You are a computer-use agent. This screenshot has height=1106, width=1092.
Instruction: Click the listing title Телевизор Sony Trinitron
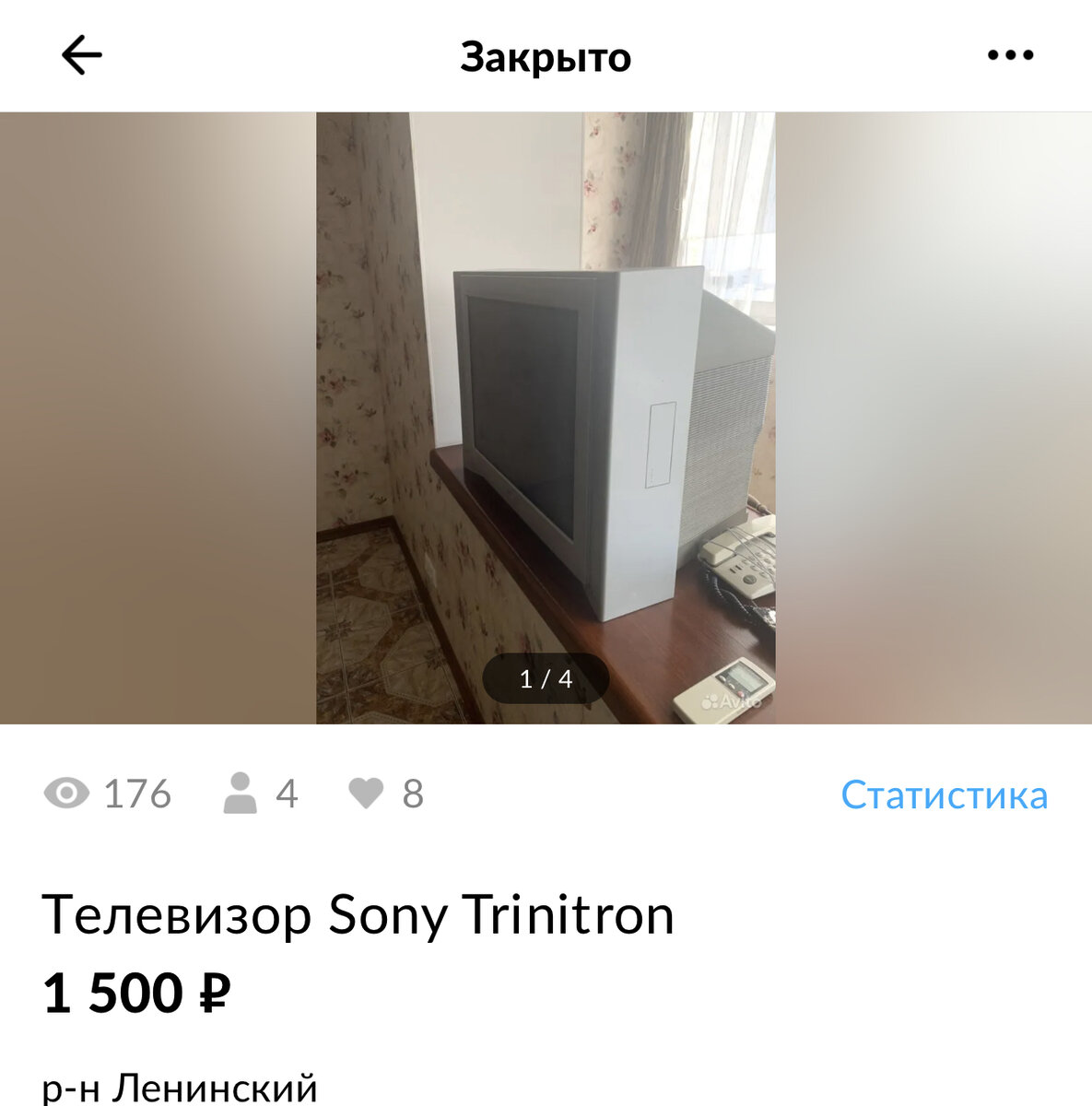(359, 913)
